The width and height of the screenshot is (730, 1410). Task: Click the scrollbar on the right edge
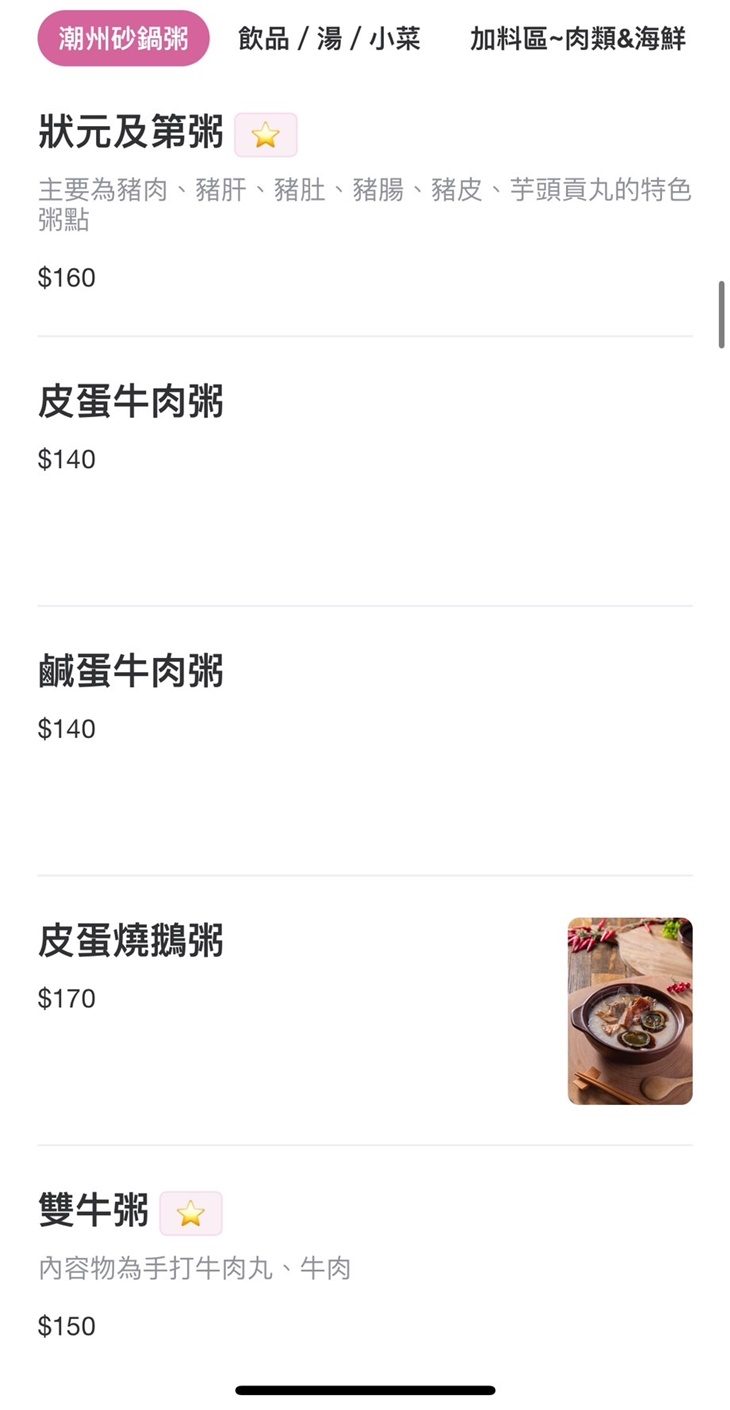pos(722,315)
